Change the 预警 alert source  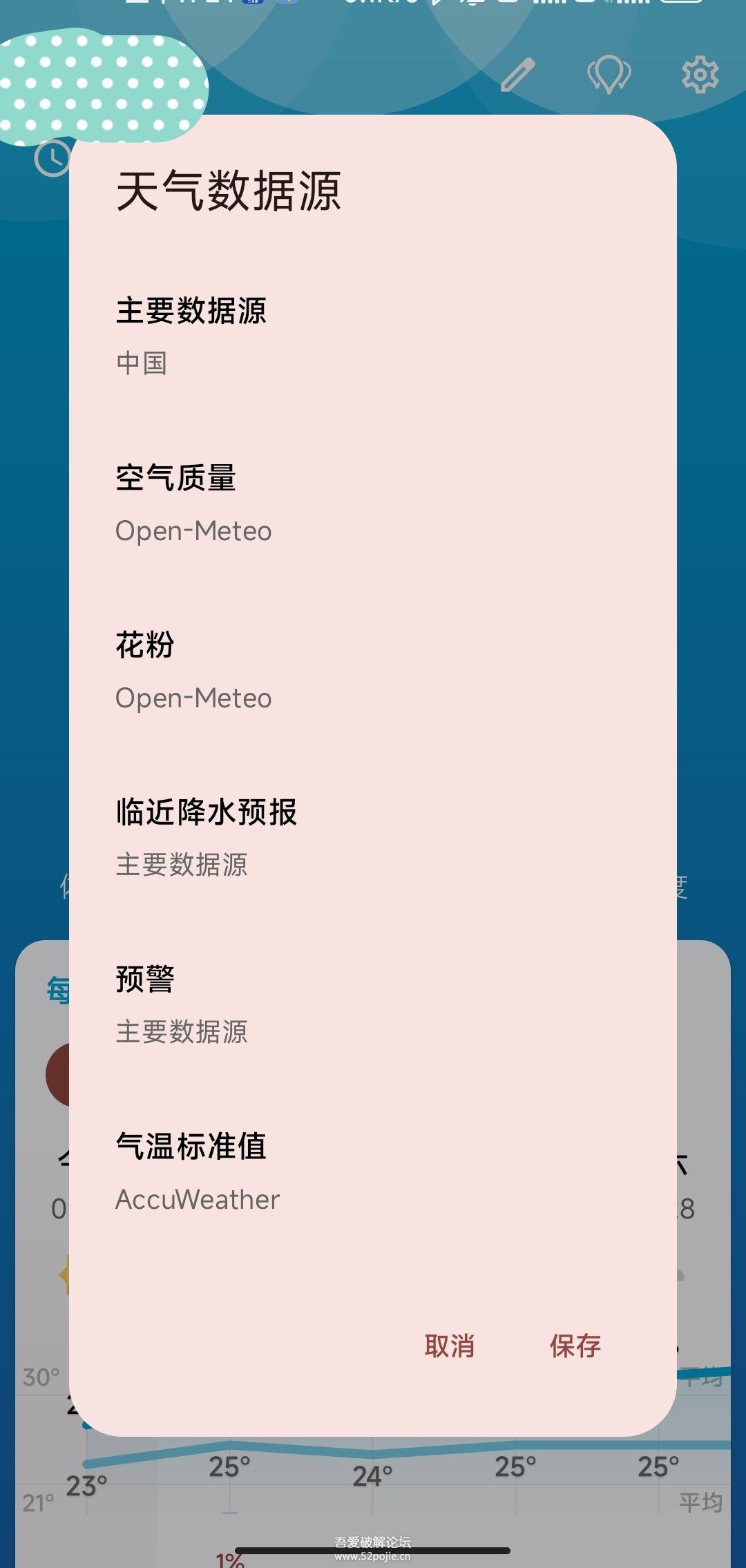pos(373,1005)
